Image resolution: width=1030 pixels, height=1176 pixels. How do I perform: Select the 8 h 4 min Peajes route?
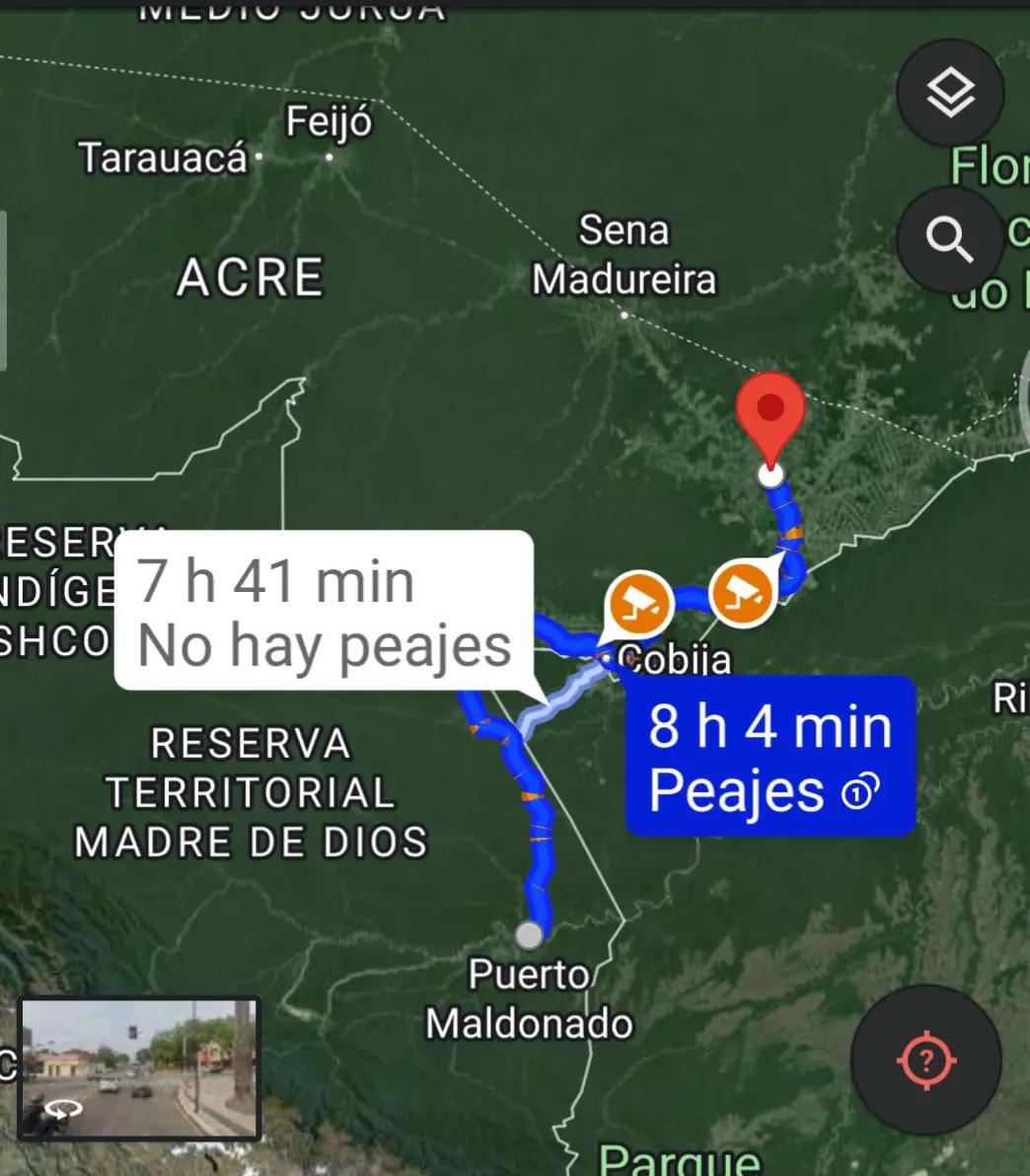click(771, 756)
